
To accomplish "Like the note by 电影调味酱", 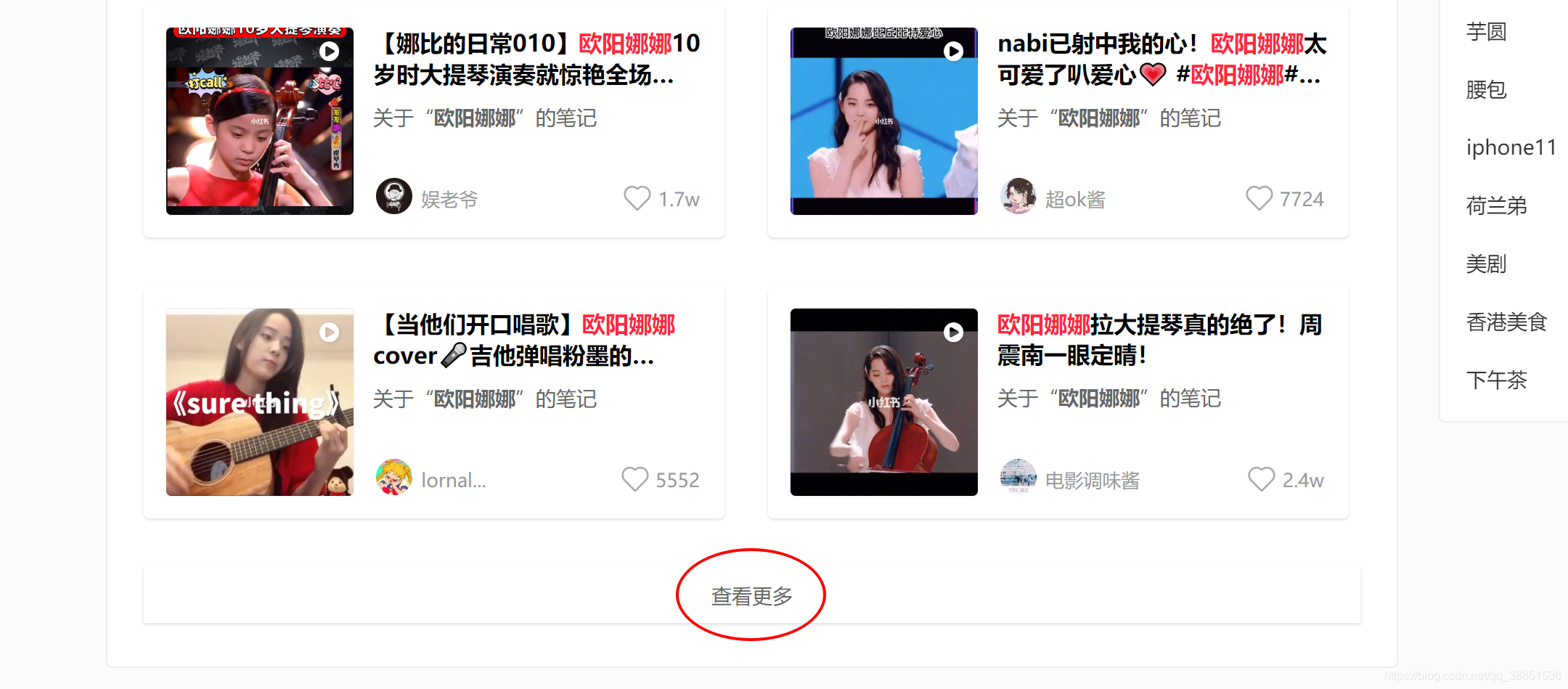I will click(1261, 479).
